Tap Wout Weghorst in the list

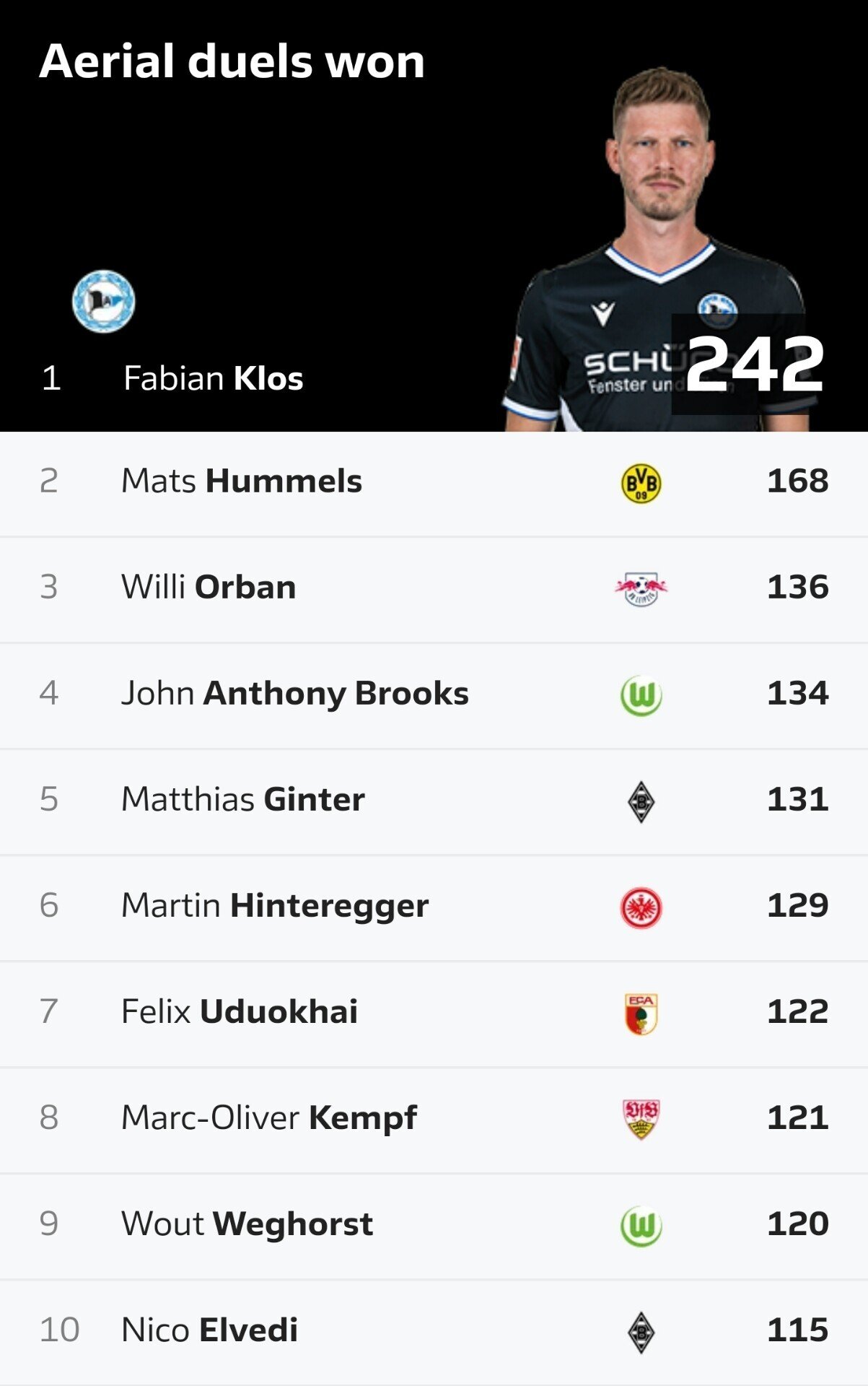point(247,1224)
